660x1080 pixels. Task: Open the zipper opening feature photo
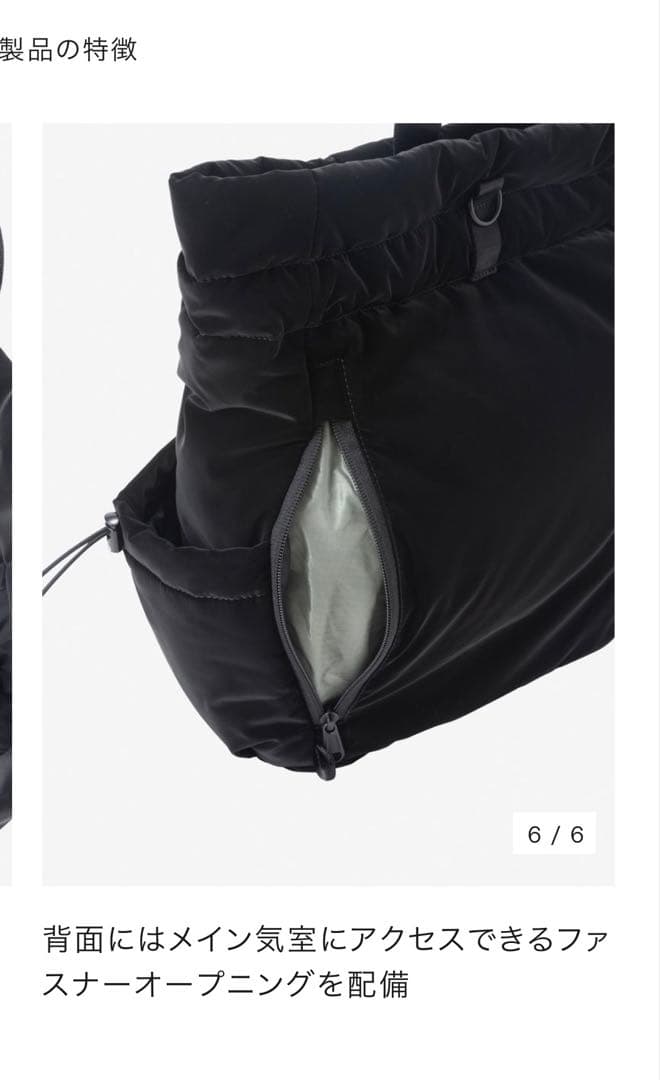(x=328, y=503)
